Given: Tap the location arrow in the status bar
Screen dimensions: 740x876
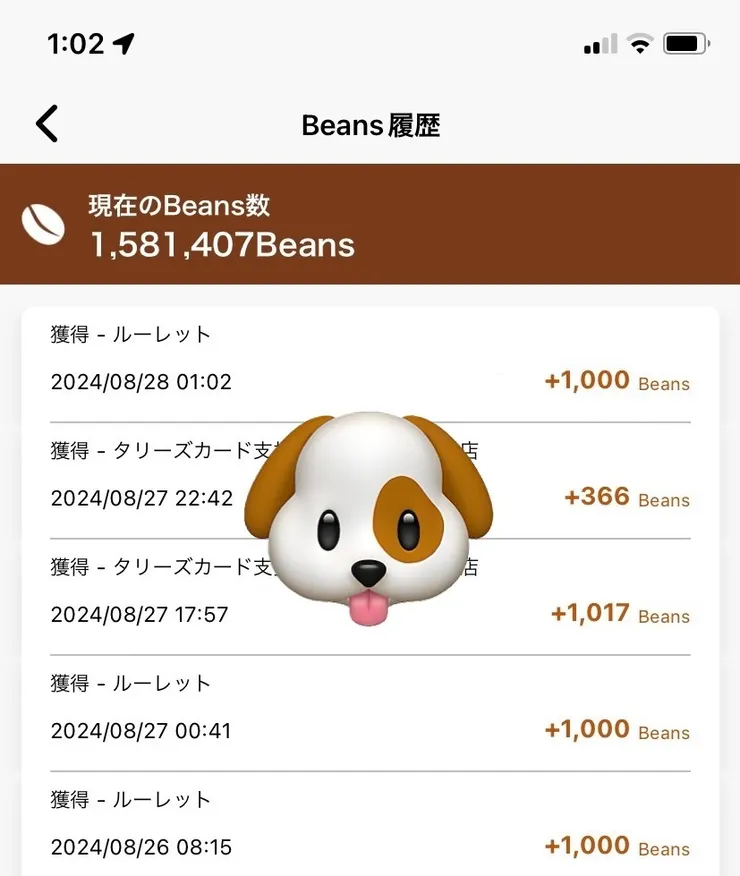Looking at the screenshot, I should pos(122,41).
